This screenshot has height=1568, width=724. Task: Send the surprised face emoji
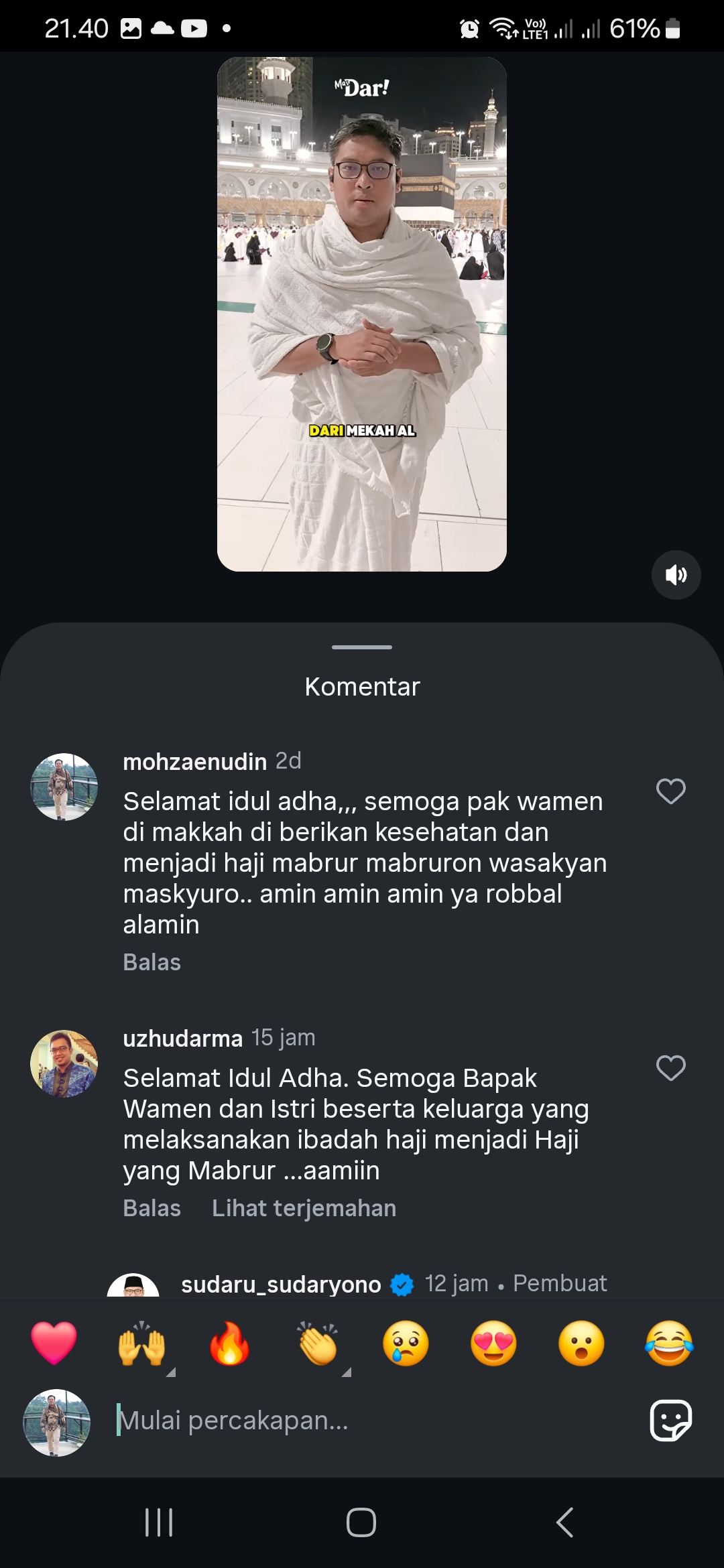click(x=581, y=1343)
